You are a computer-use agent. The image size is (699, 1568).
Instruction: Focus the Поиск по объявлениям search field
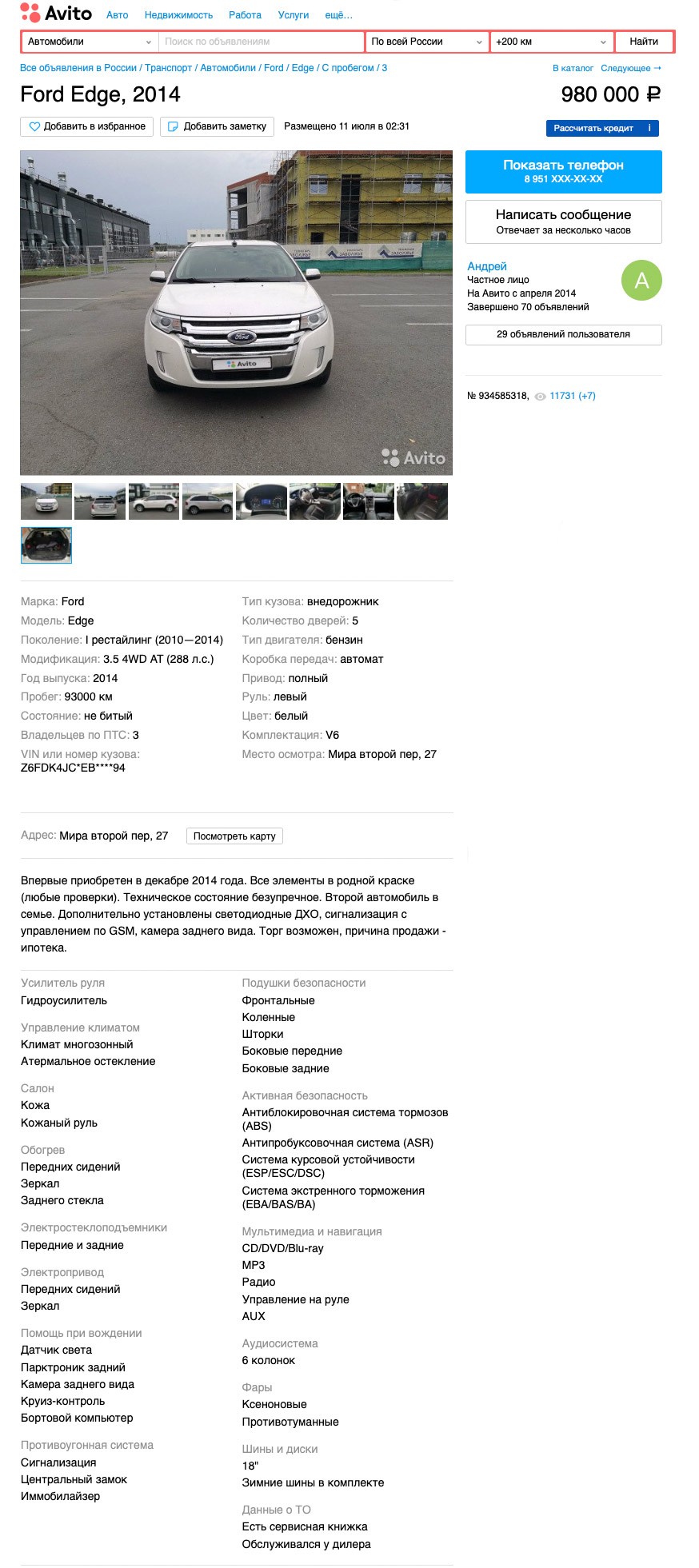[x=262, y=42]
